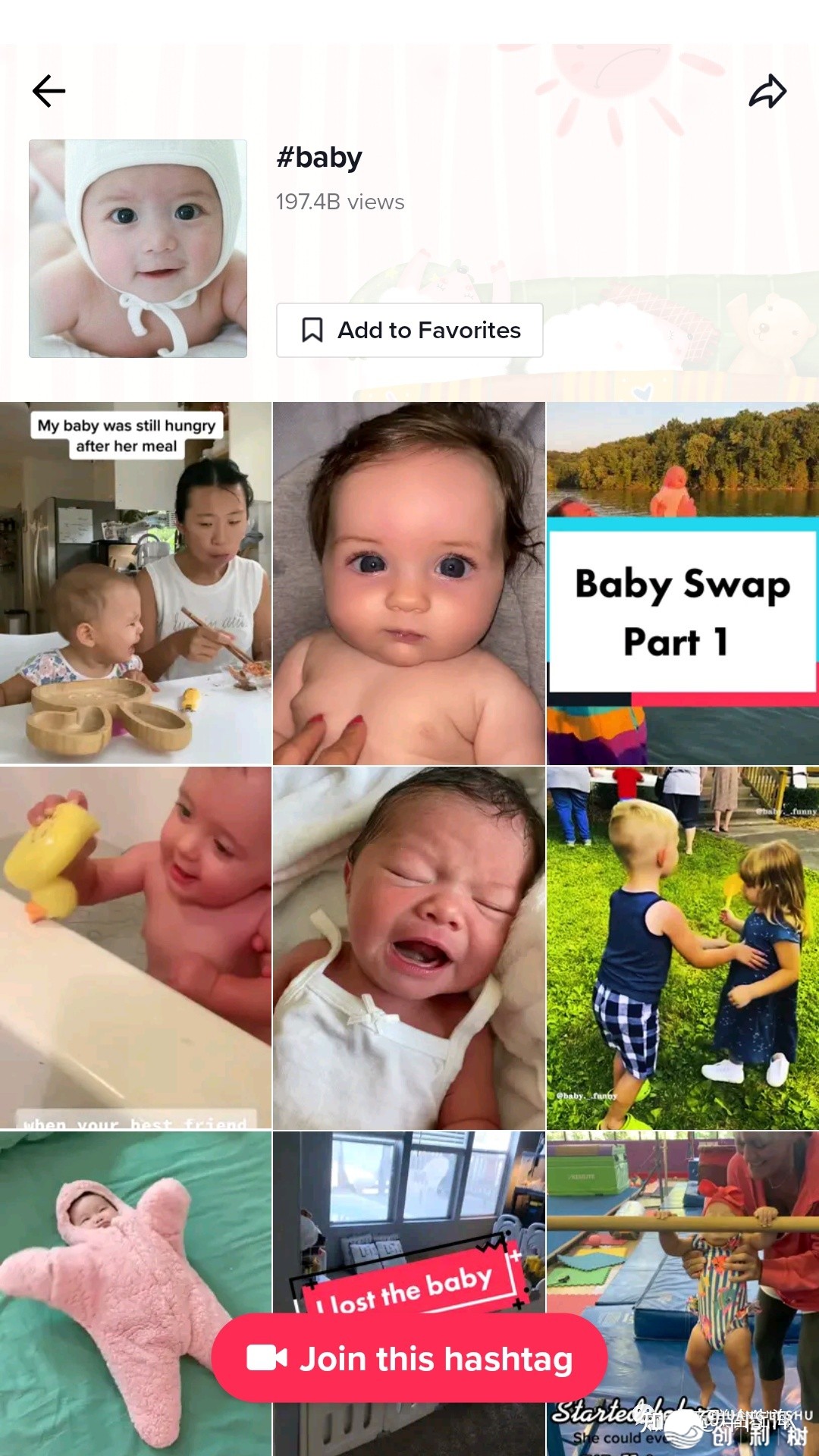The image size is (819, 1456).
Task: Open the video of two toddlers on grass
Action: click(682, 948)
